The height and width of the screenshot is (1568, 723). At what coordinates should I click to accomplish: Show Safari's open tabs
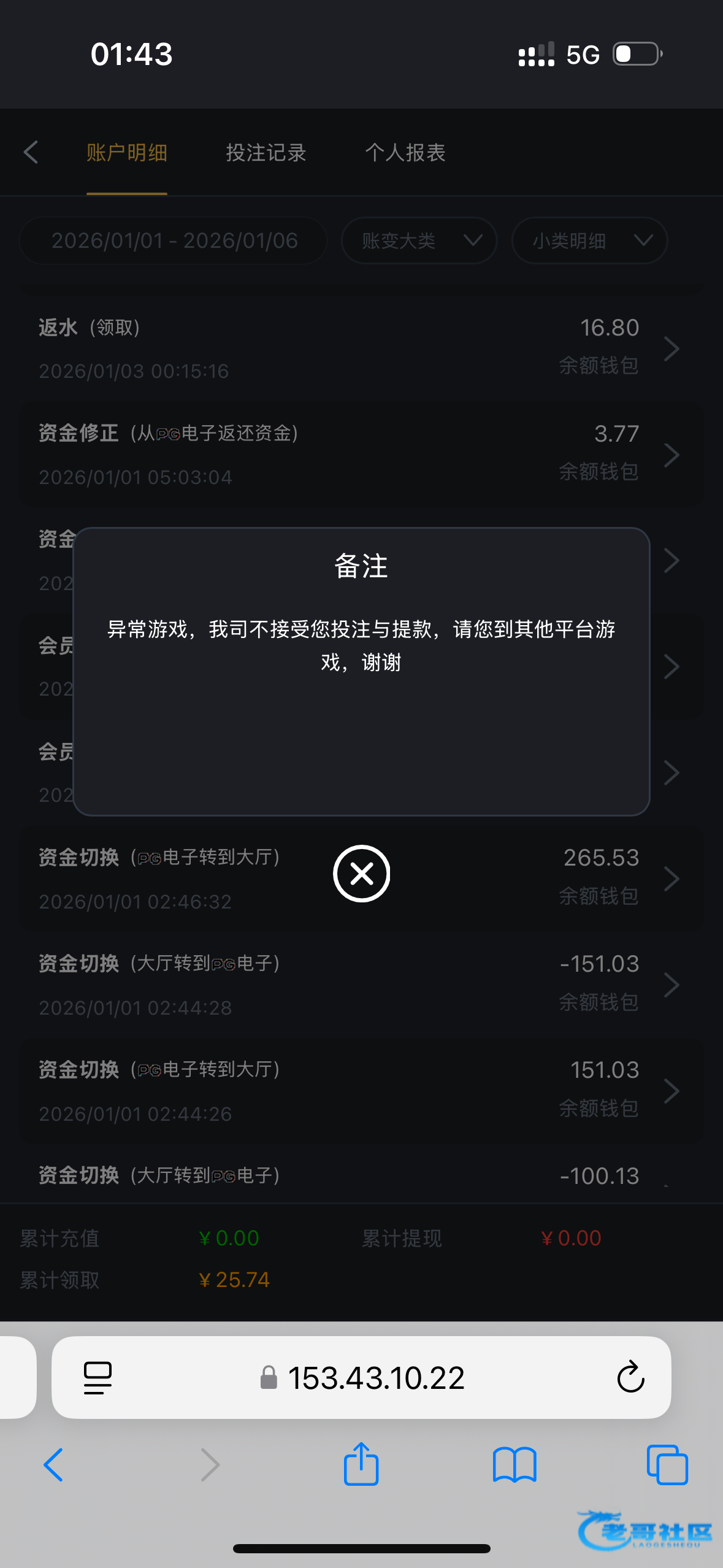[x=667, y=1465]
